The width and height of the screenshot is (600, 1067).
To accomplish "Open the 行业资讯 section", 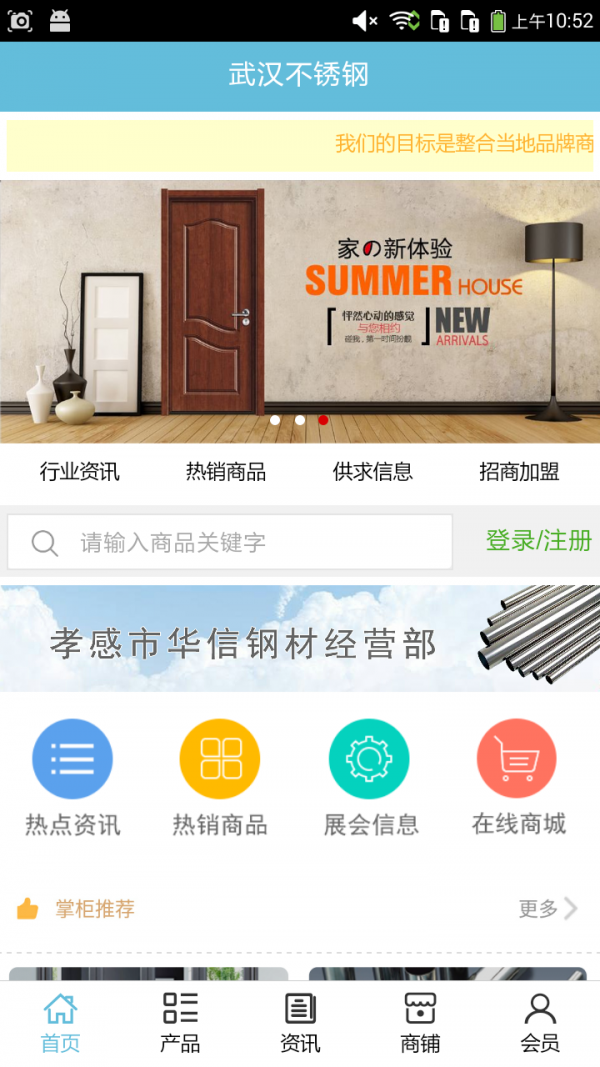I will click(79, 472).
